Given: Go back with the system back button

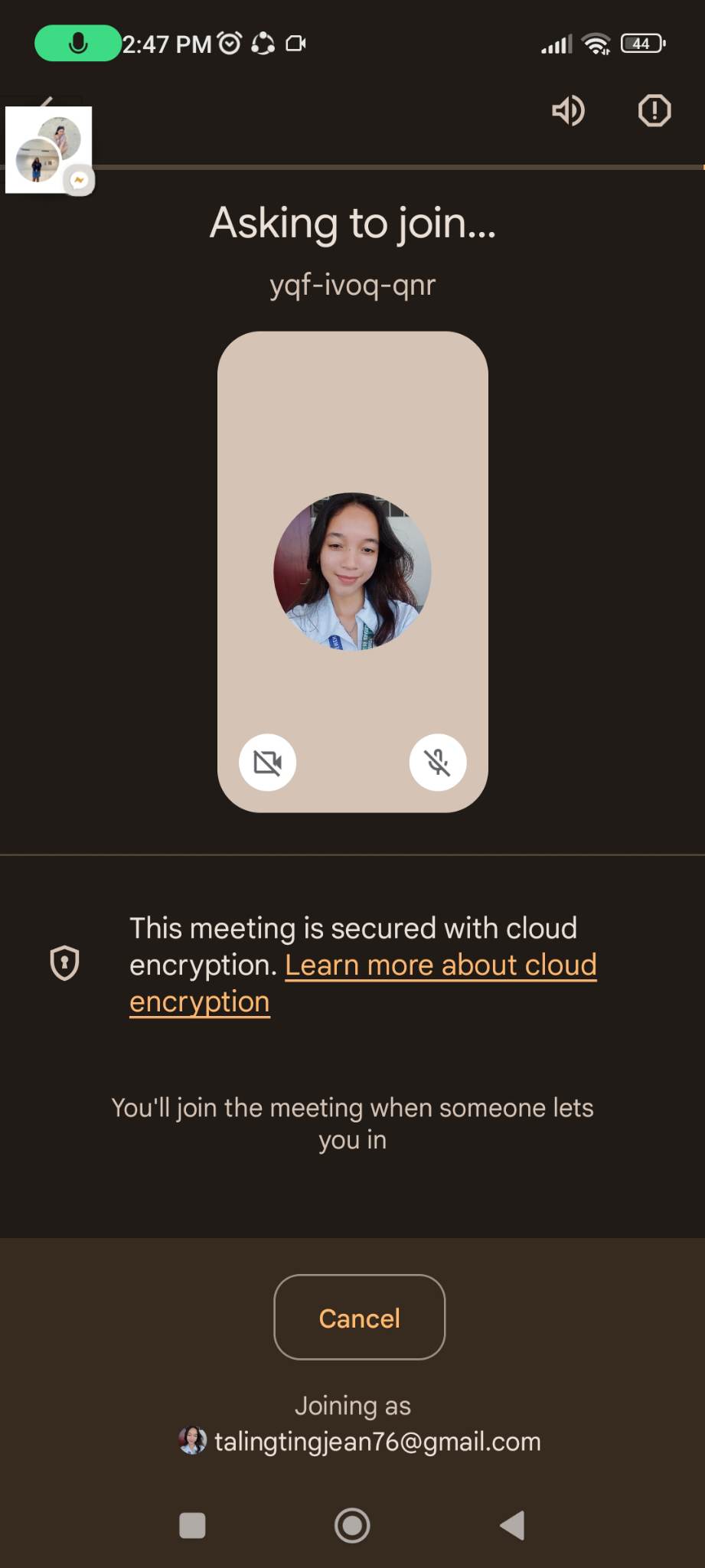Looking at the screenshot, I should (512, 1525).
